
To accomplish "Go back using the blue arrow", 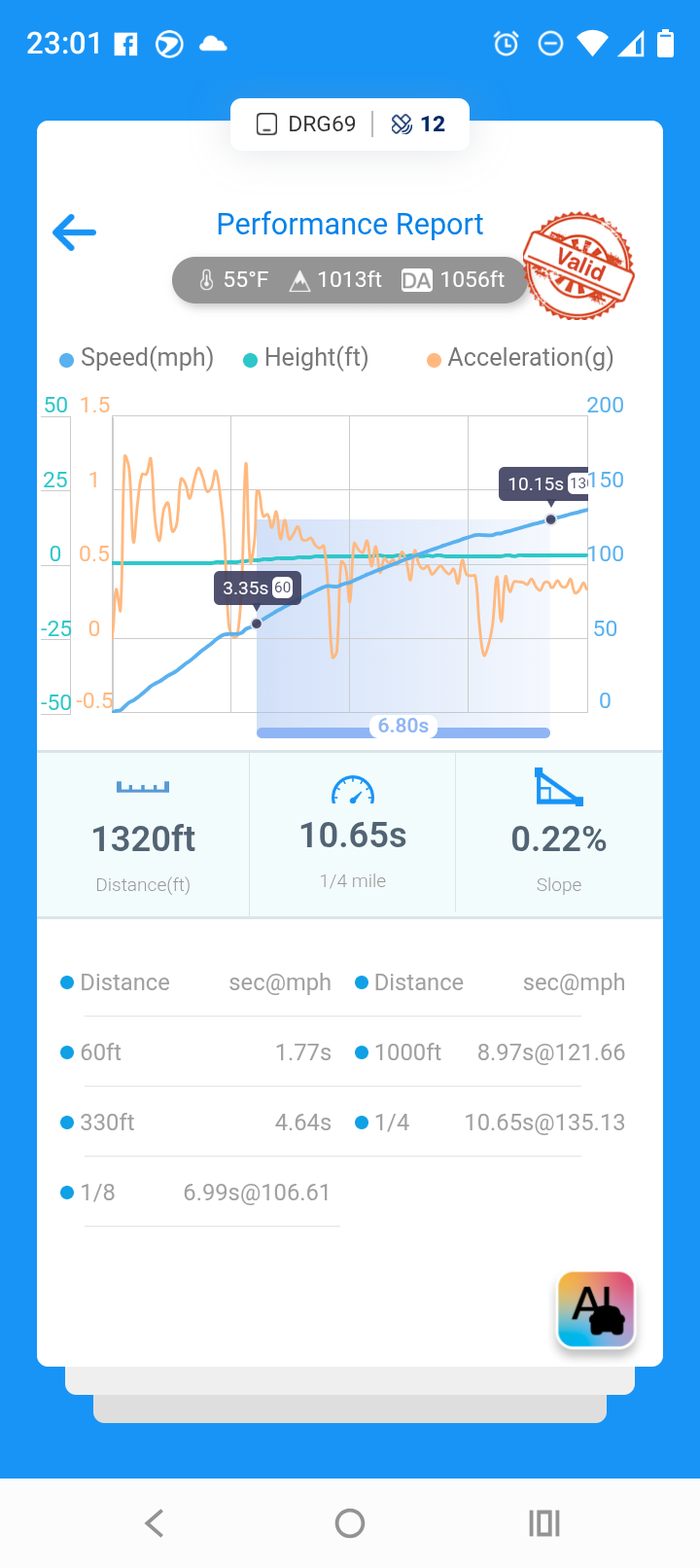I will [x=74, y=232].
